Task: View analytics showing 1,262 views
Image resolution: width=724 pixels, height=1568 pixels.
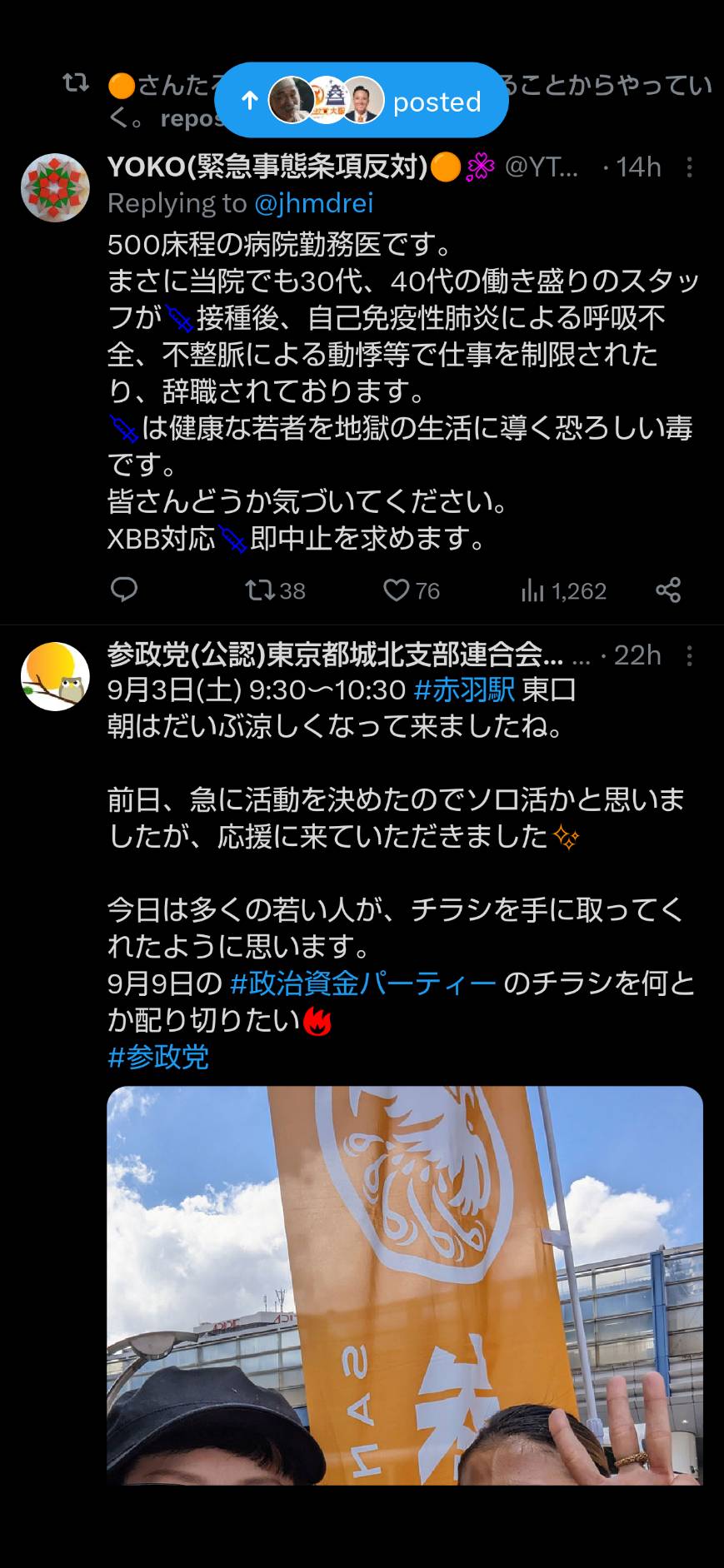Action: 563,590
